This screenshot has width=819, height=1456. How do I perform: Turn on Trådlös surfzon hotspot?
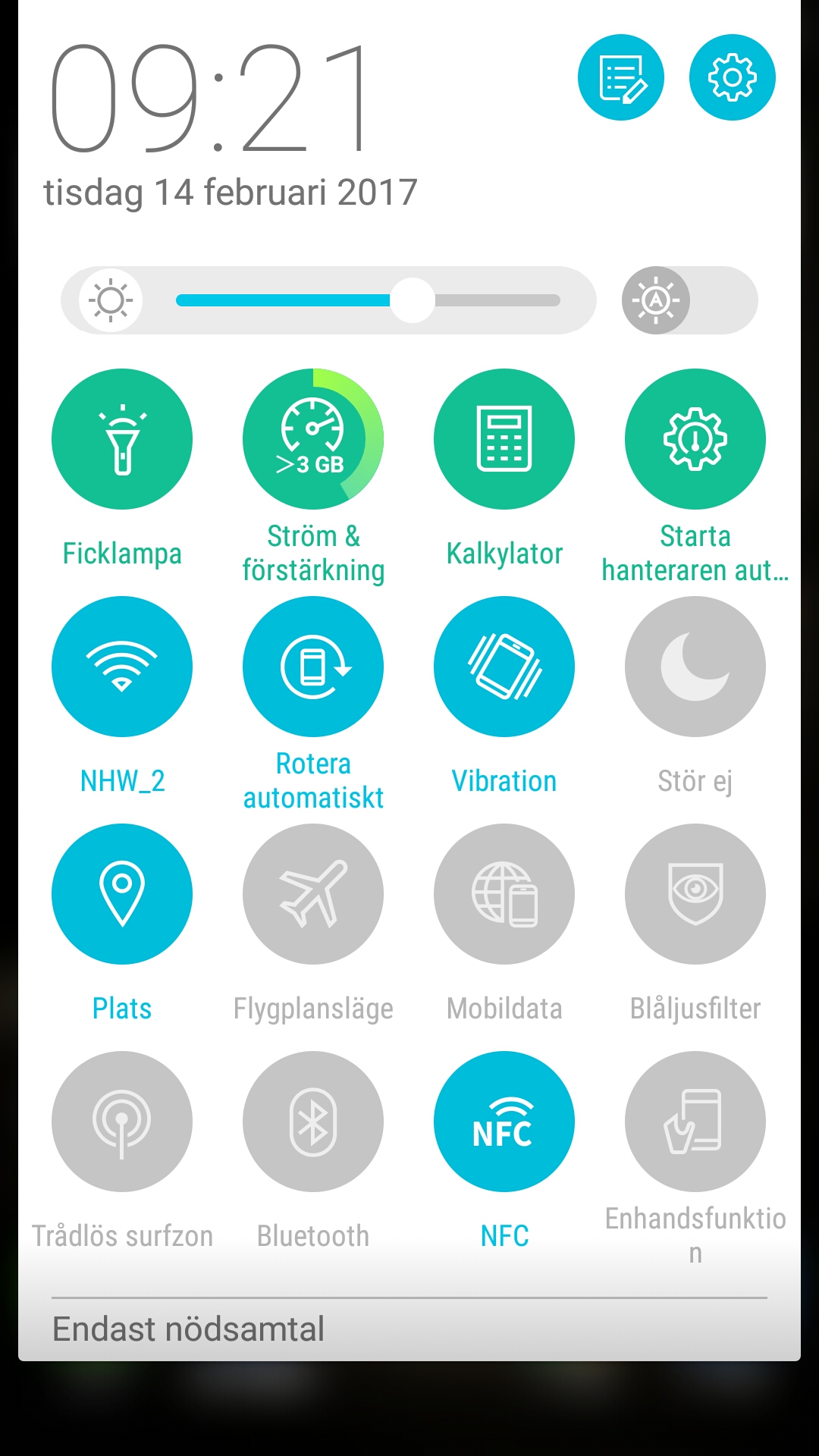[x=122, y=1122]
